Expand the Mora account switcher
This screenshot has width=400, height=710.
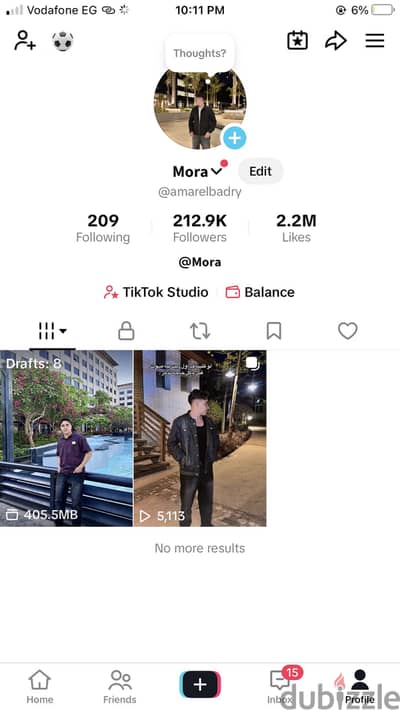[198, 172]
